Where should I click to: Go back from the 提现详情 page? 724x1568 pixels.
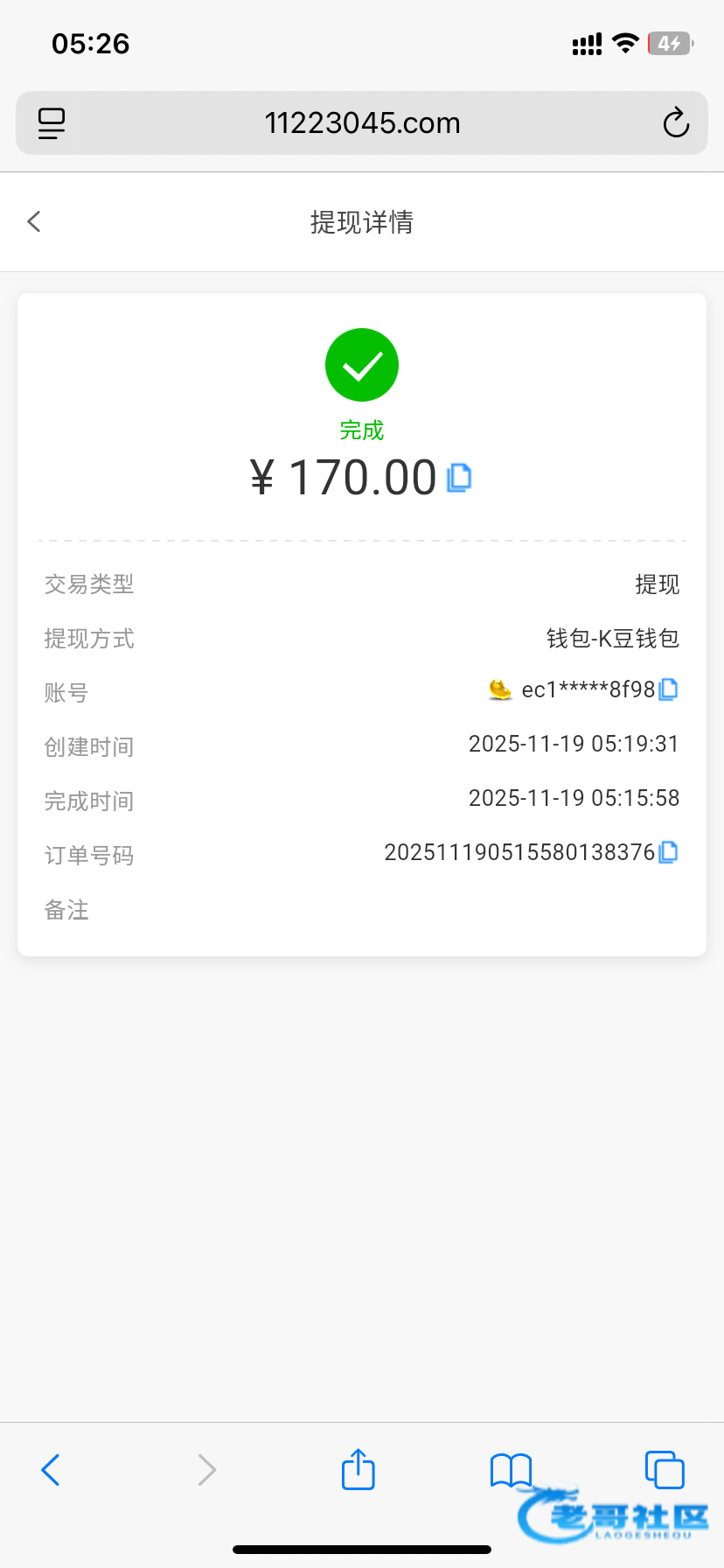tap(35, 222)
